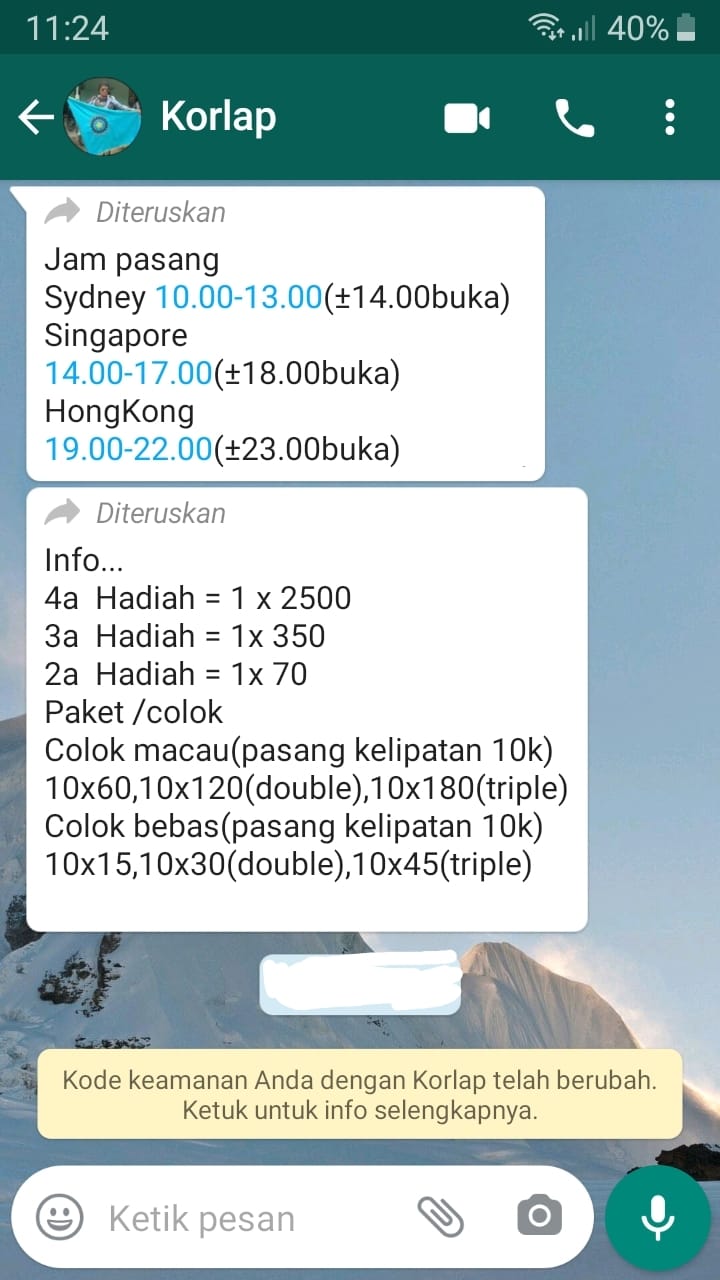Attach a file with the paperclip

440,1217
